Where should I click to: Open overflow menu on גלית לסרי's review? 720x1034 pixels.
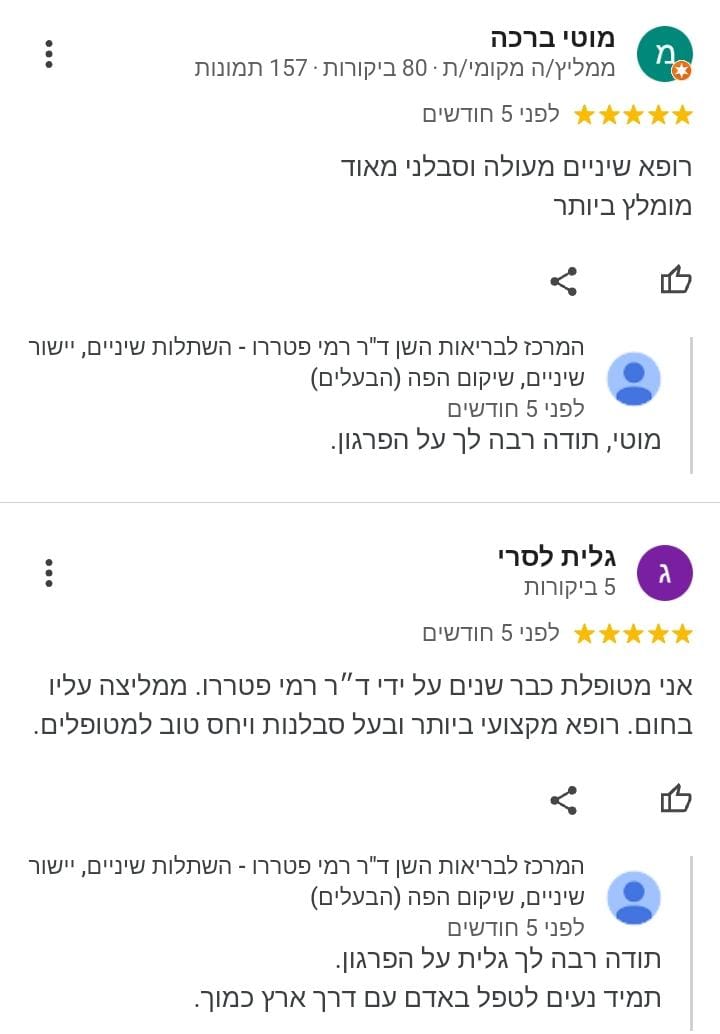49,573
